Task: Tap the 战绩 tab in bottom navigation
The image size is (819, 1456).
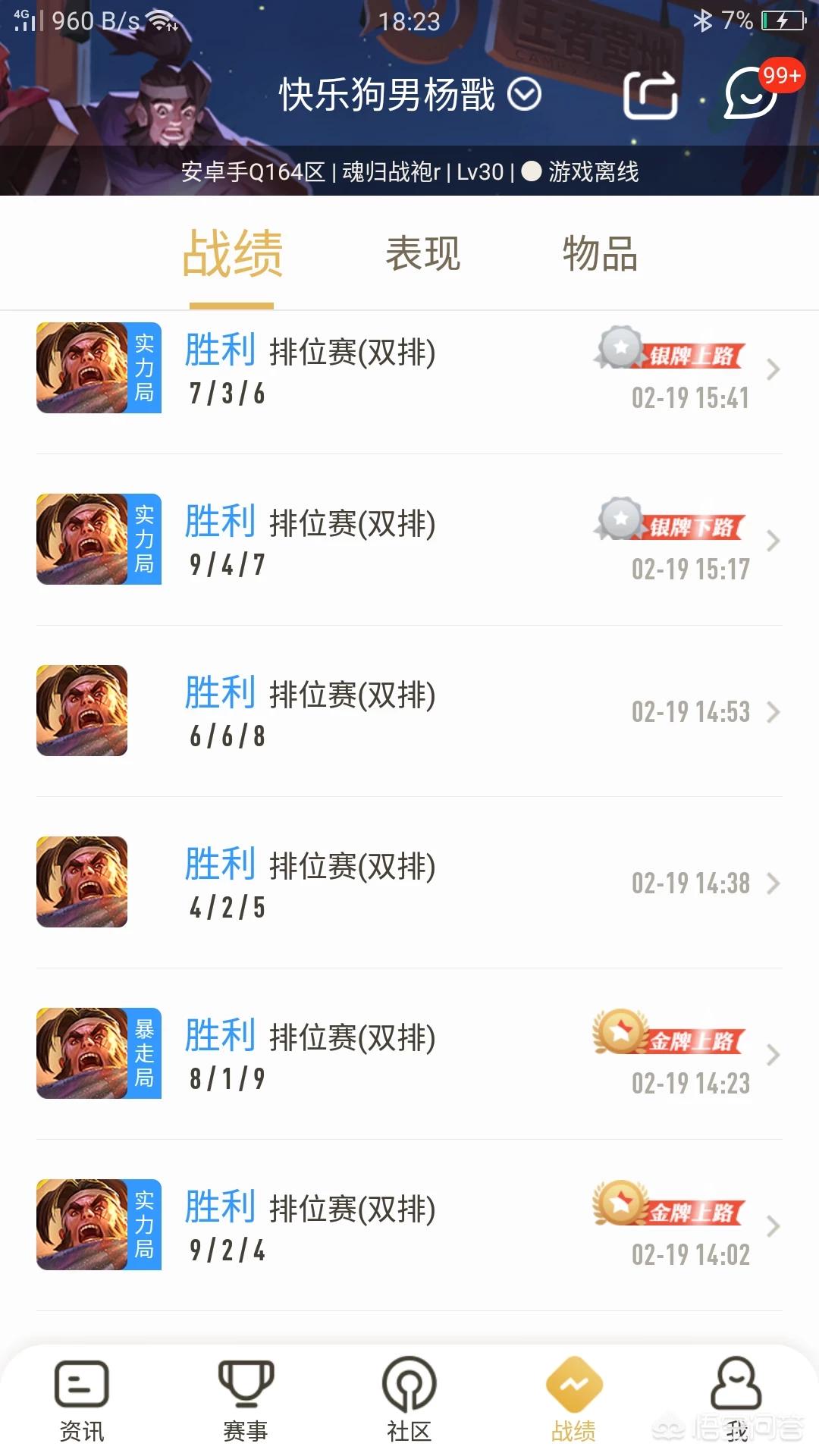Action: coord(573,1399)
